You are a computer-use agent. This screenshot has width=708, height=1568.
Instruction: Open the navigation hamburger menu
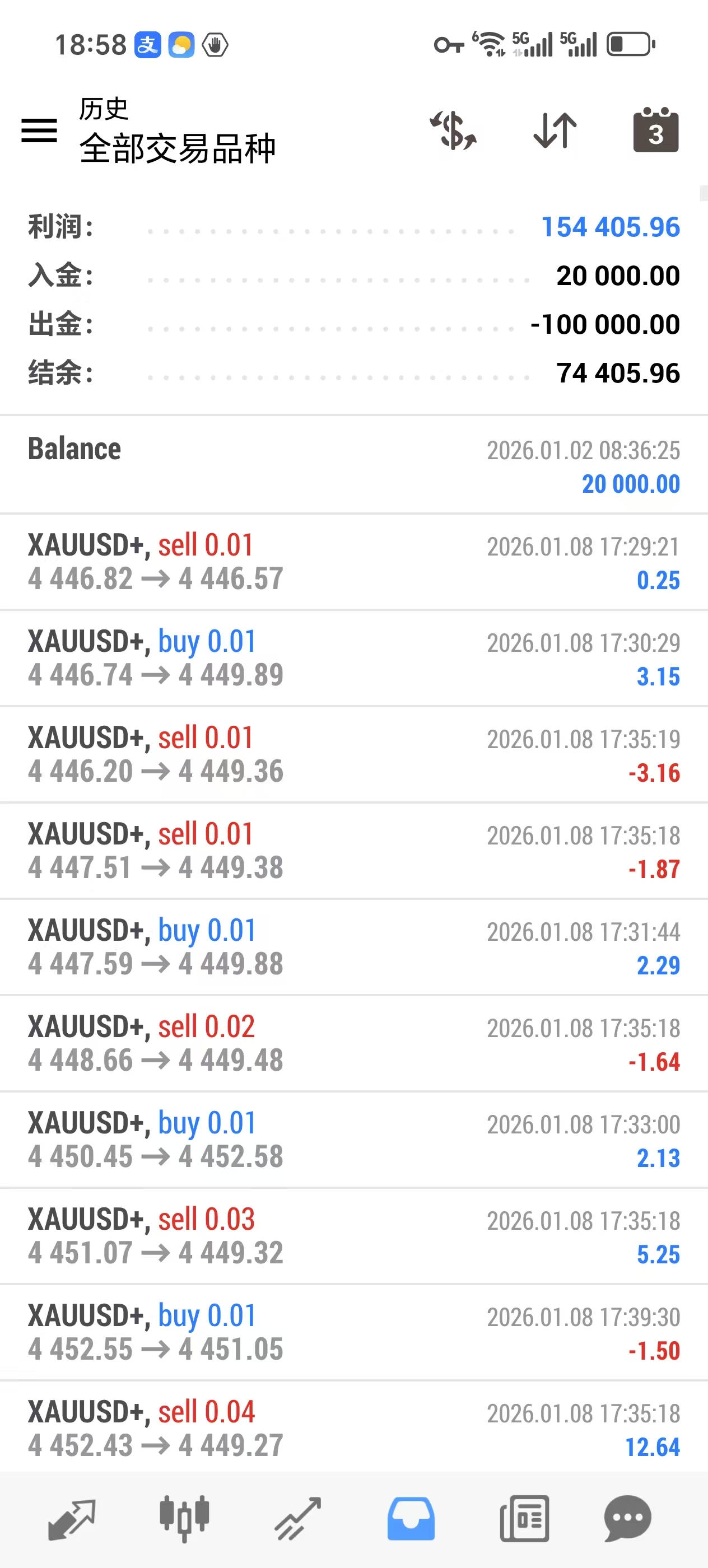pos(38,130)
